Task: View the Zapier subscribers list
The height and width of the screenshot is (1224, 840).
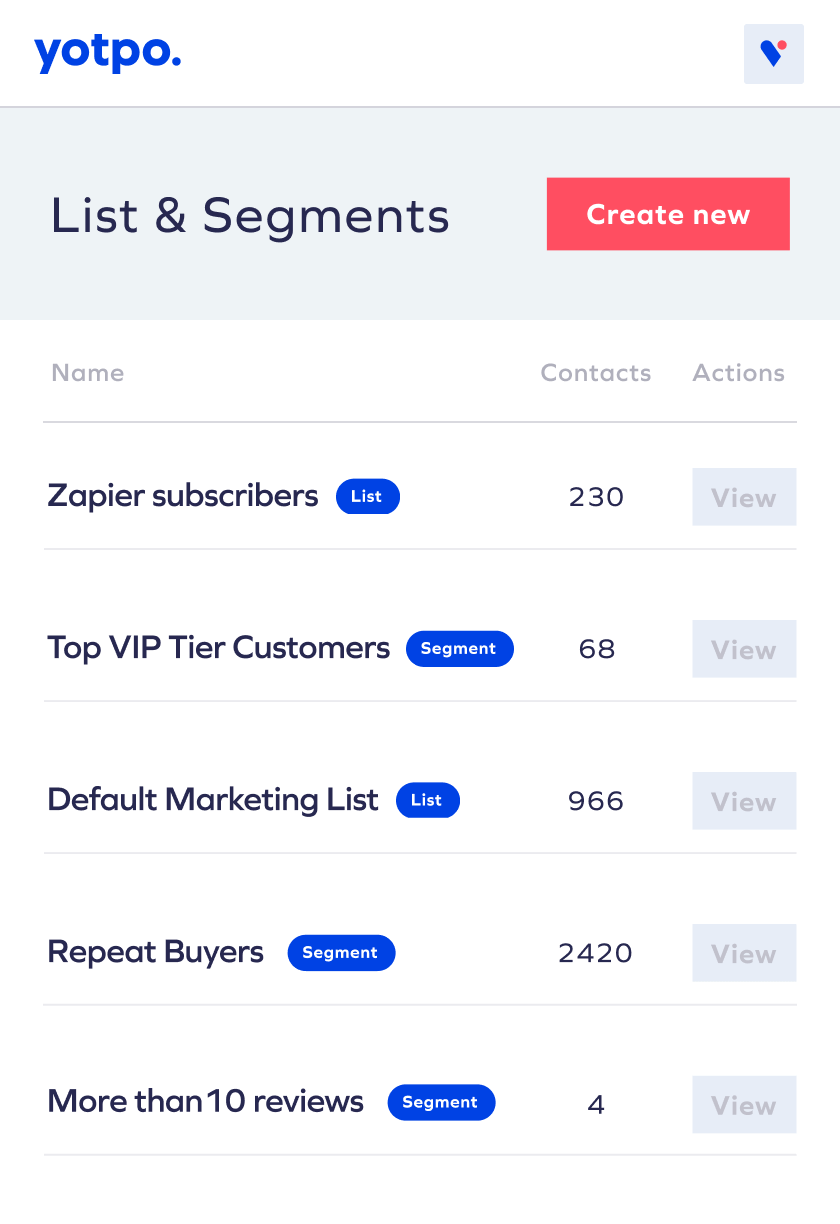Action: [744, 497]
